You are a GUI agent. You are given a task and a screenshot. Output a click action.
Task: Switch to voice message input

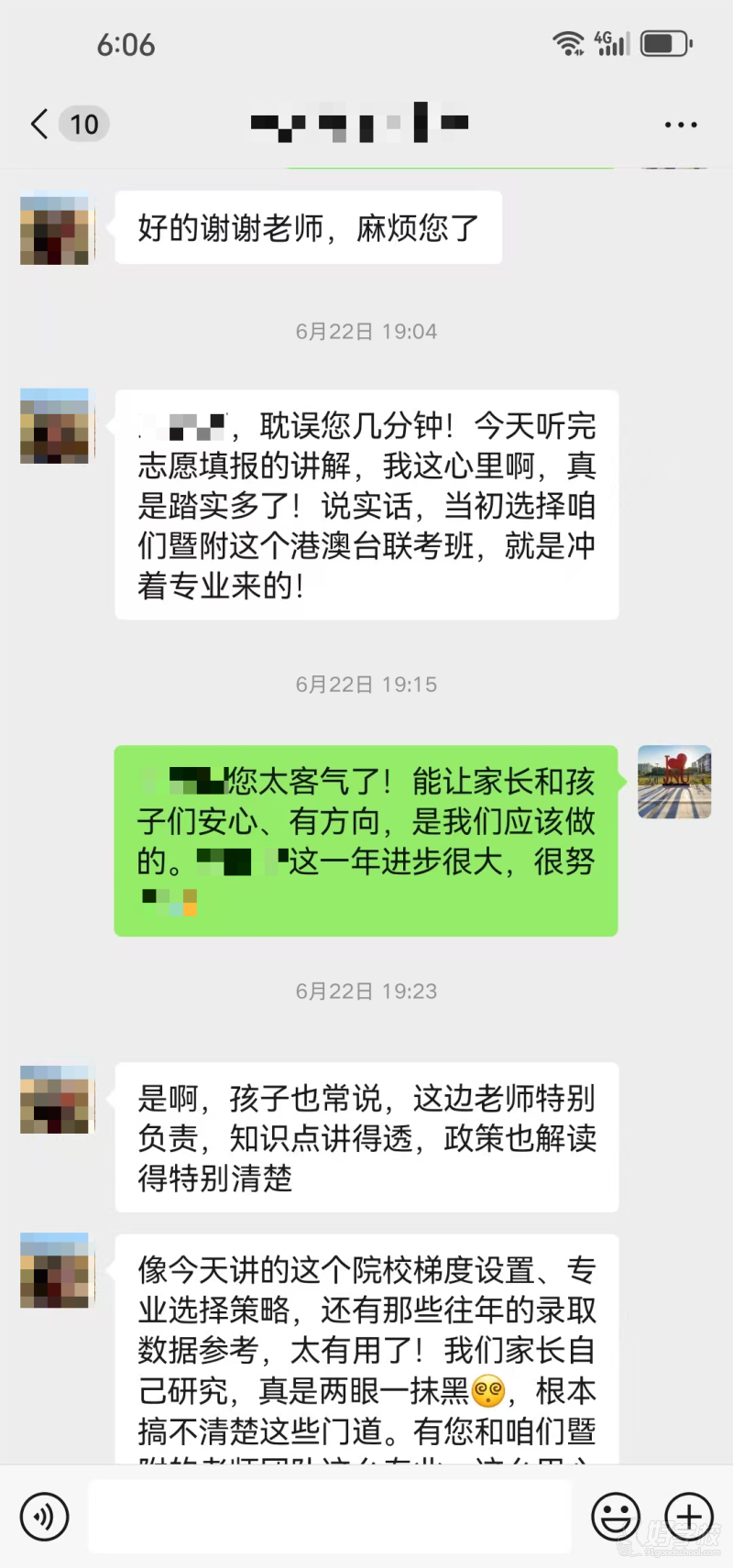coord(44,1517)
